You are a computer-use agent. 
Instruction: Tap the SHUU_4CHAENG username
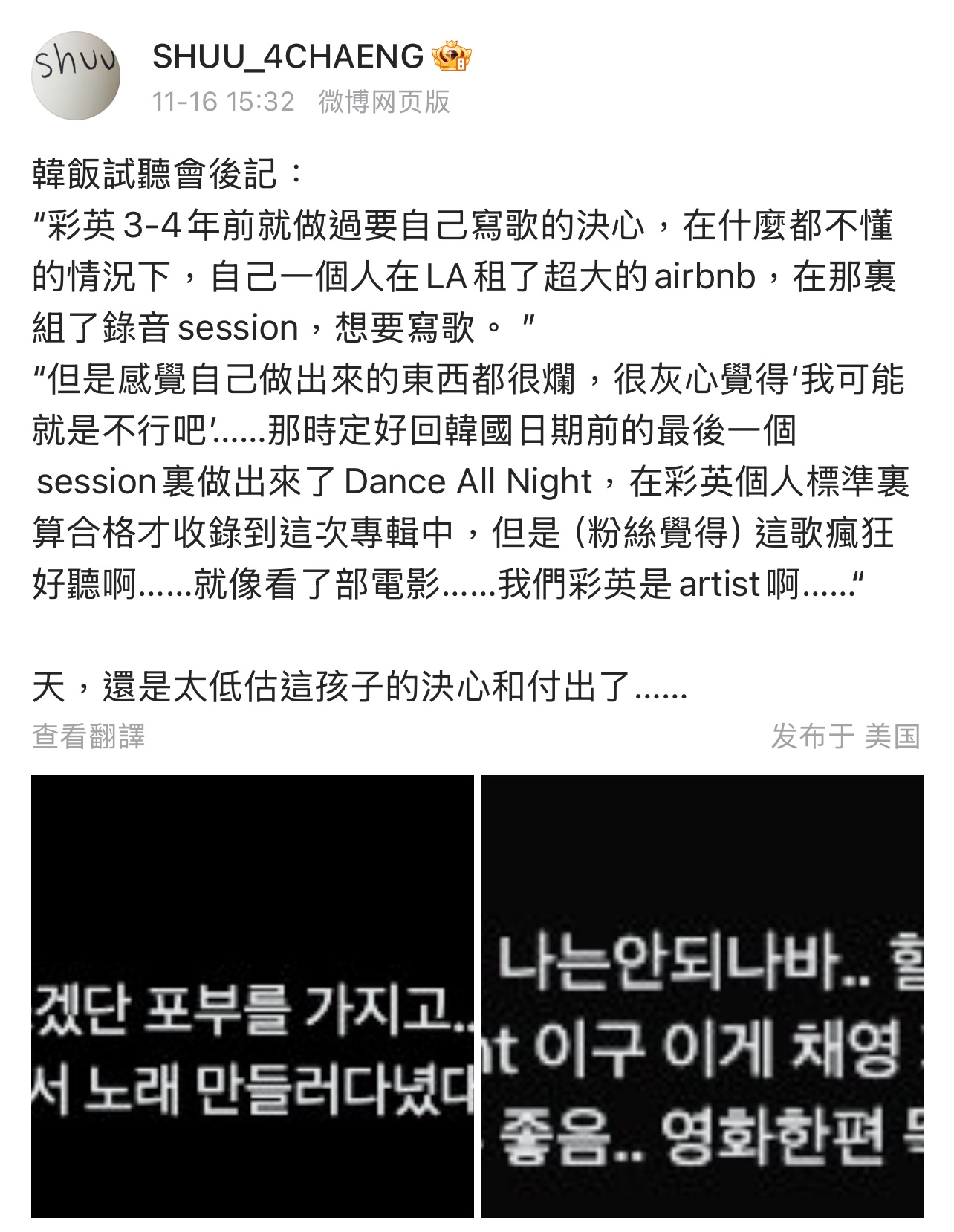coord(288,56)
